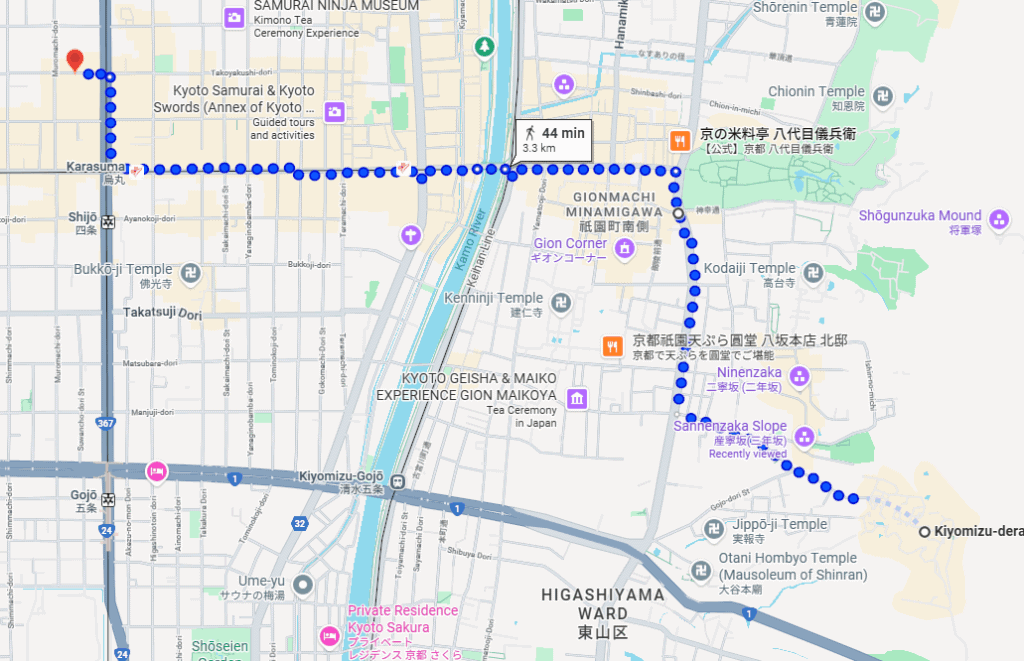1024x661 pixels.
Task: Open the Samurai Ninja Museum marker
Action: (234, 17)
